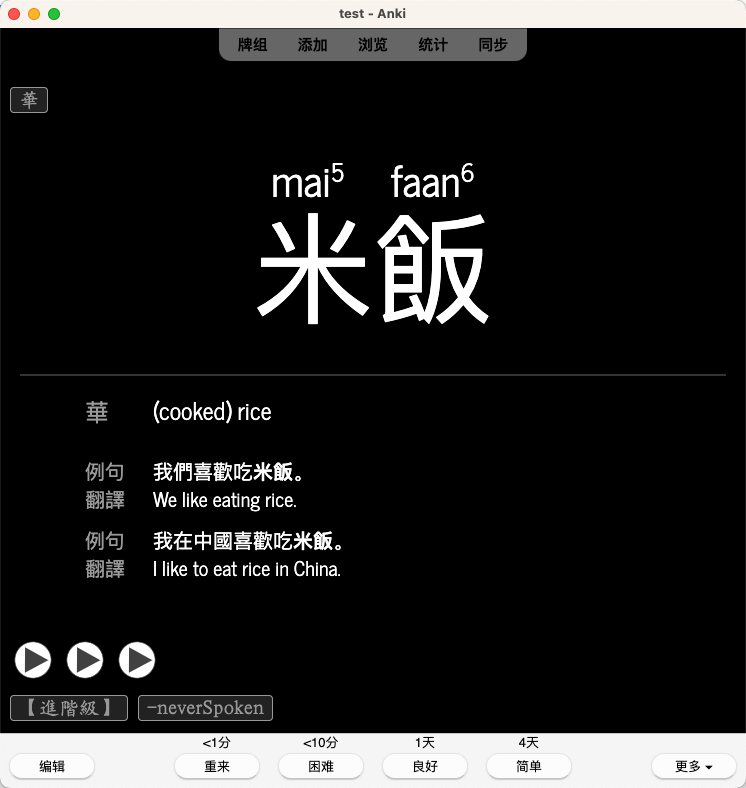The width and height of the screenshot is (746, 788).
Task: Rate the card as 简单
Action: pyautogui.click(x=529, y=766)
